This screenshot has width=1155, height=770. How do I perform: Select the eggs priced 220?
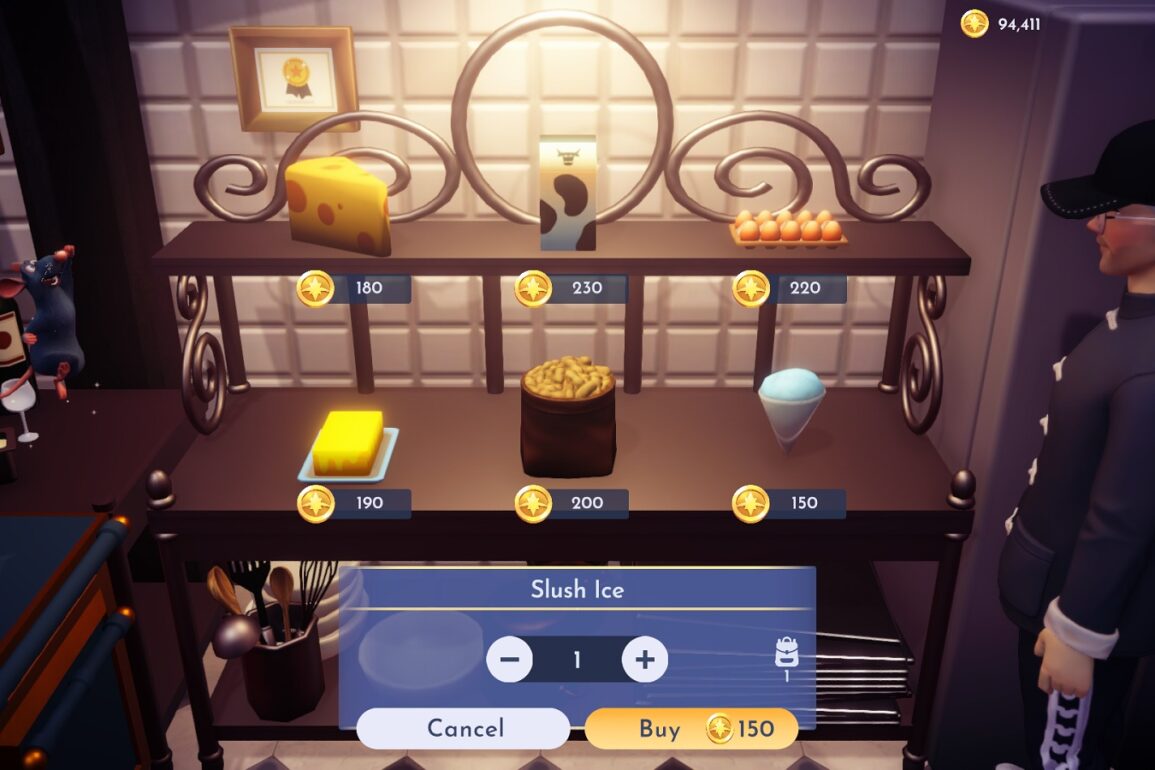788,228
